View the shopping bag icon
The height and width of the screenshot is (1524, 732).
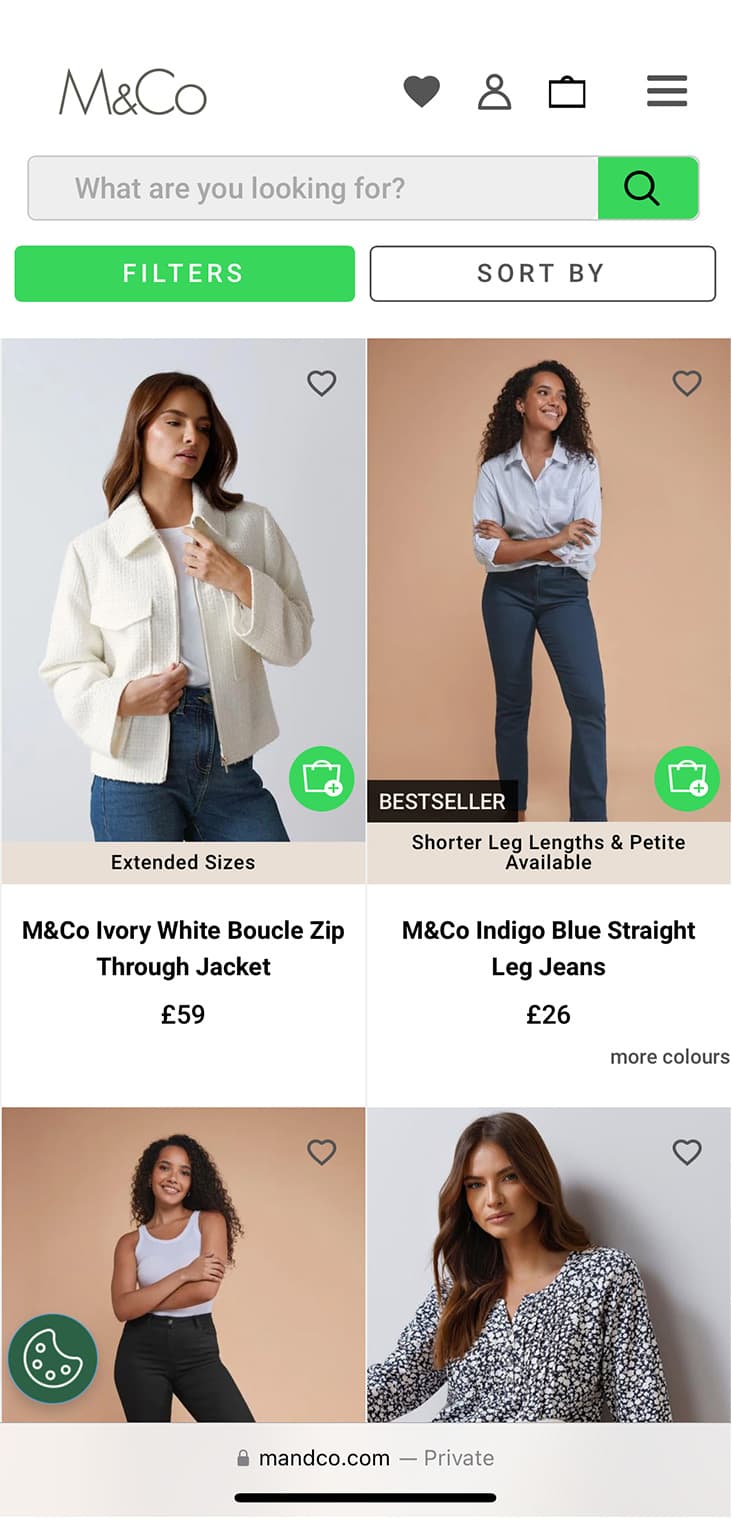click(x=566, y=91)
